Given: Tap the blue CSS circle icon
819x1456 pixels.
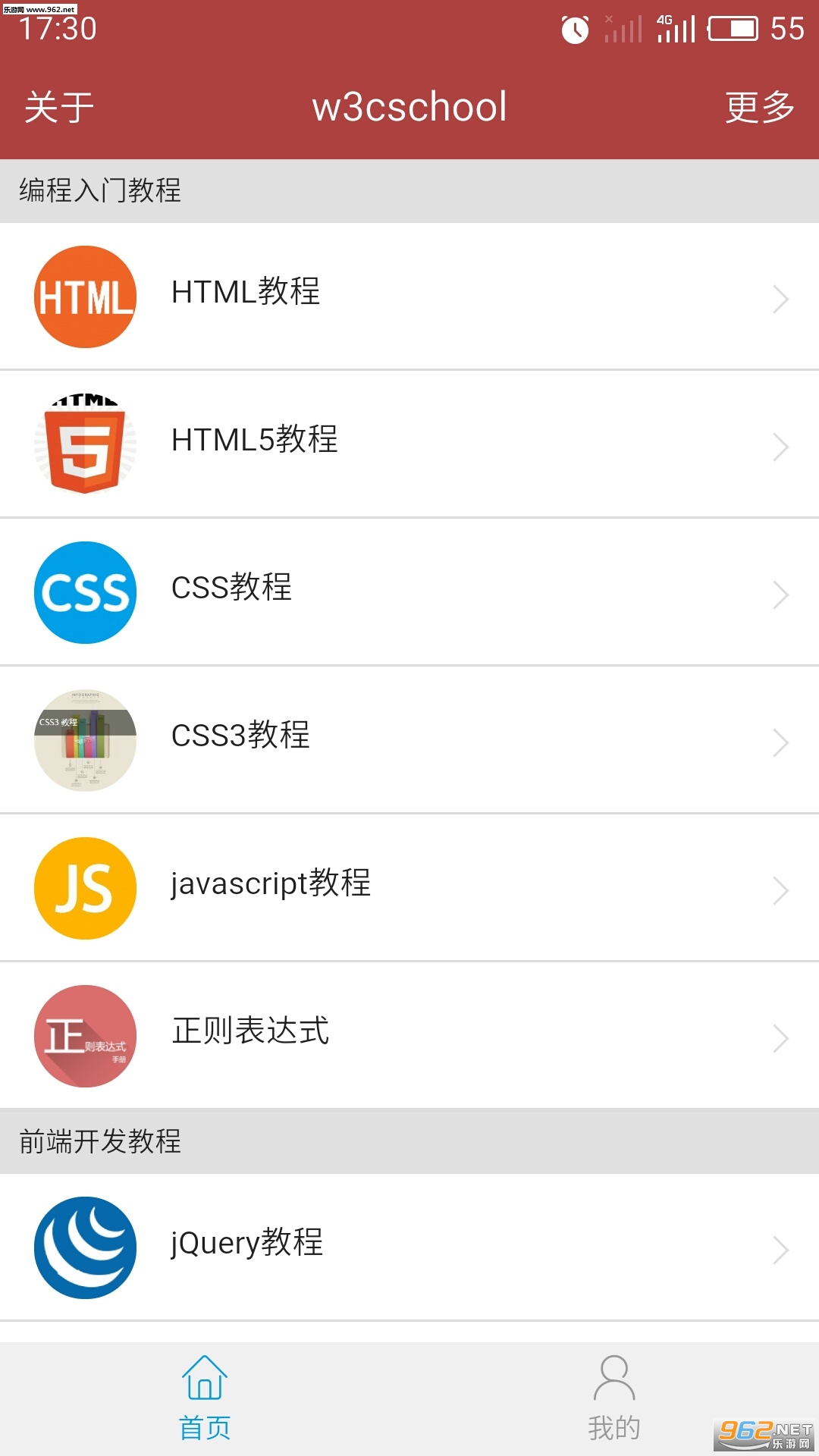Looking at the screenshot, I should click(84, 592).
